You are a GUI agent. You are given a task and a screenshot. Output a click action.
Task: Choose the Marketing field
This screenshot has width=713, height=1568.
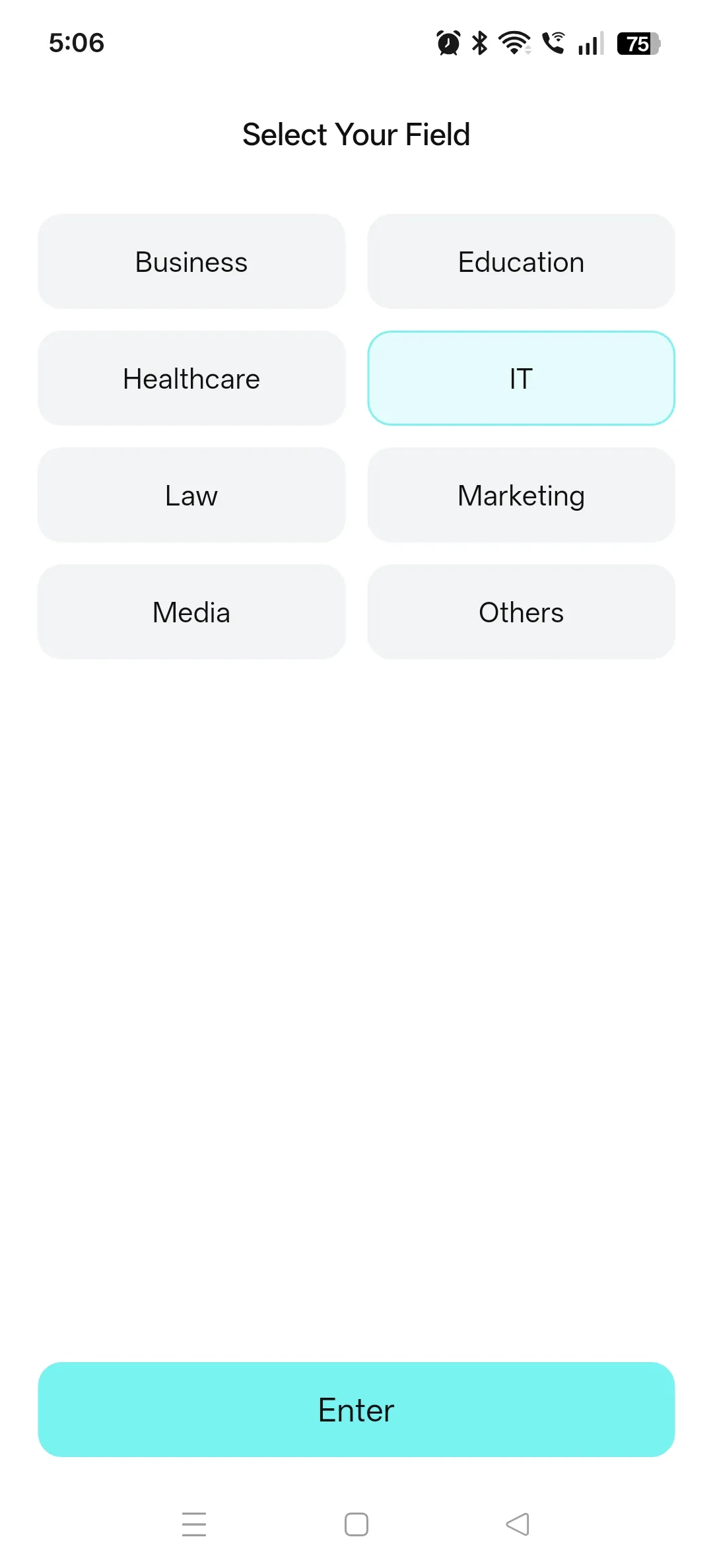point(521,495)
